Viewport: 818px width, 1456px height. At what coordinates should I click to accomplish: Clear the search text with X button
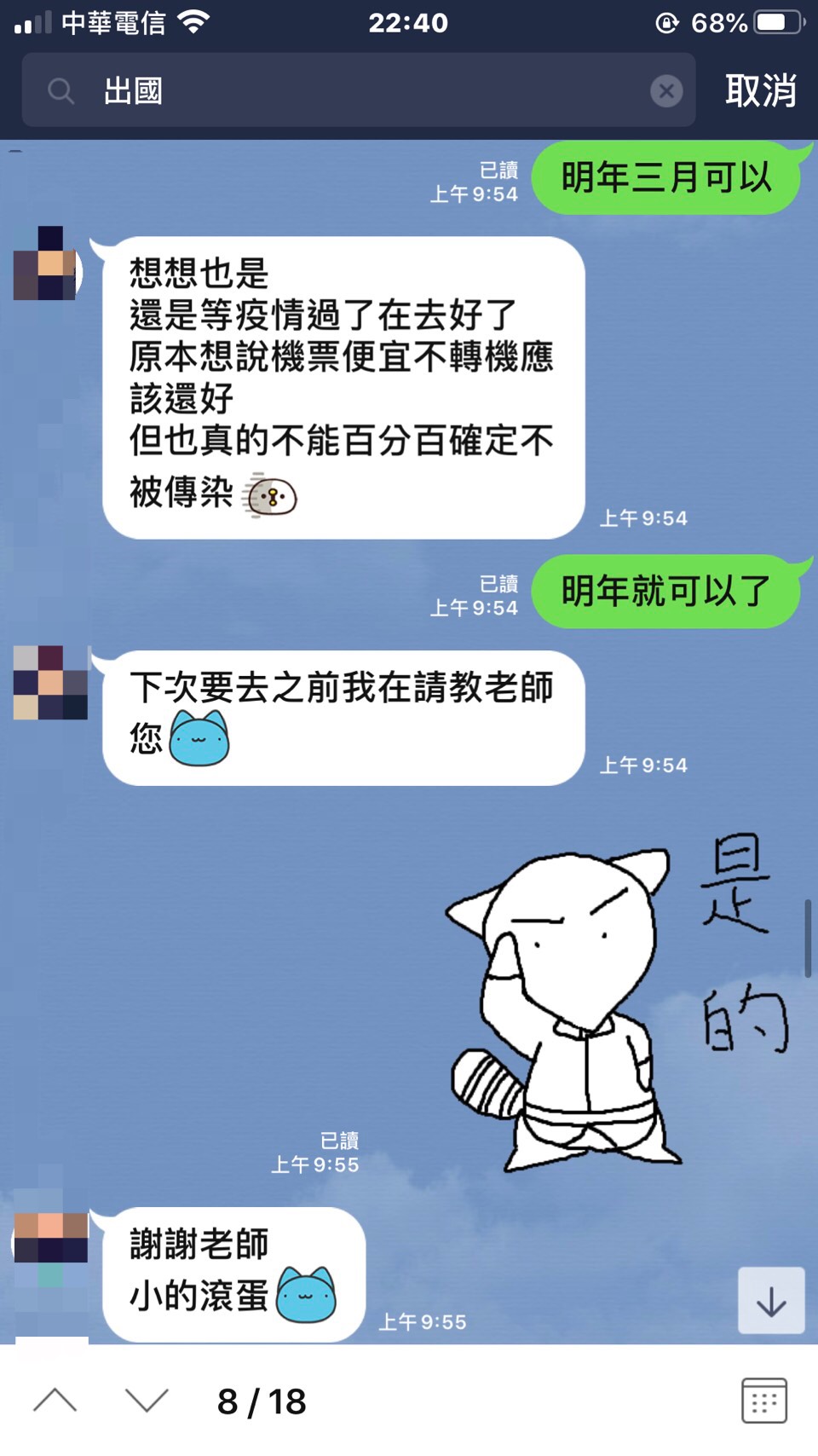tap(666, 90)
